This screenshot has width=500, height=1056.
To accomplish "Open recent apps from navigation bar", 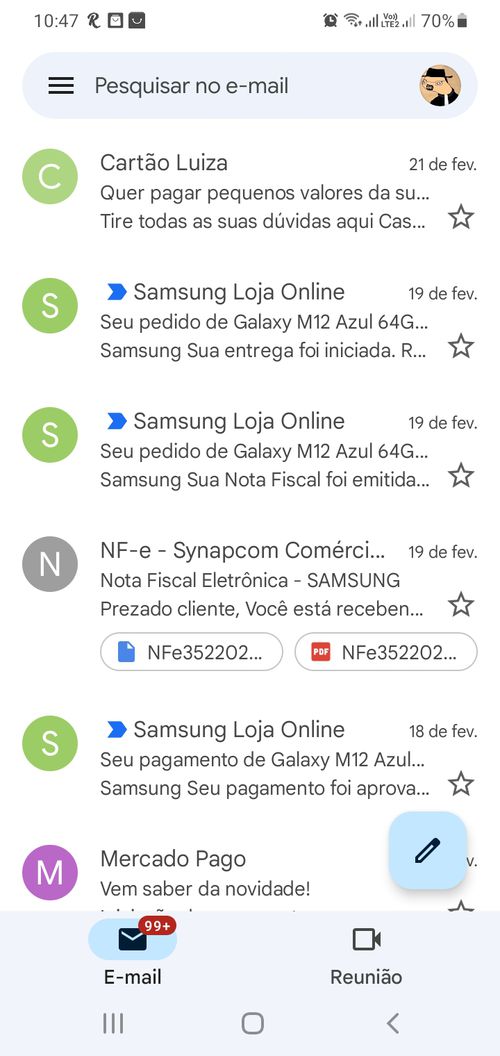I will (113, 1024).
